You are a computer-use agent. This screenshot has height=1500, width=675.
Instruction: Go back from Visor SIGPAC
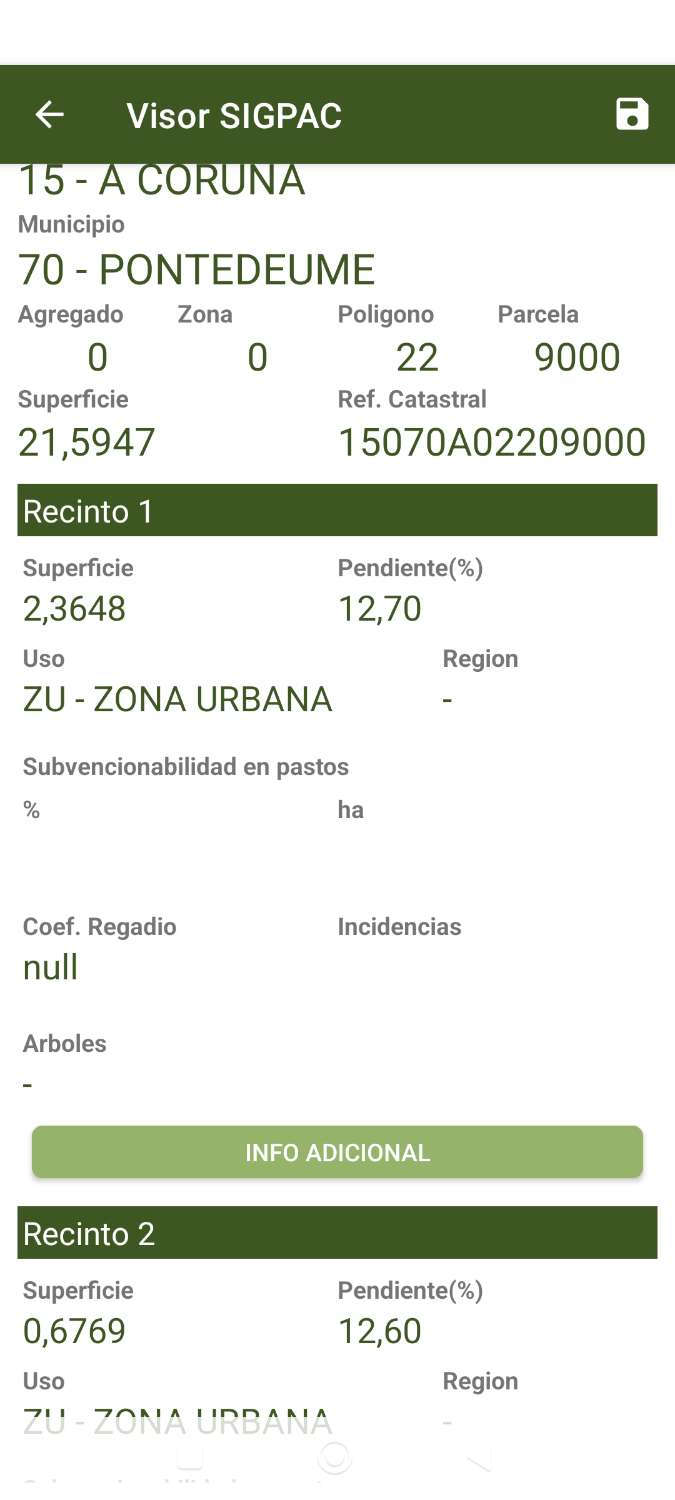tap(50, 115)
